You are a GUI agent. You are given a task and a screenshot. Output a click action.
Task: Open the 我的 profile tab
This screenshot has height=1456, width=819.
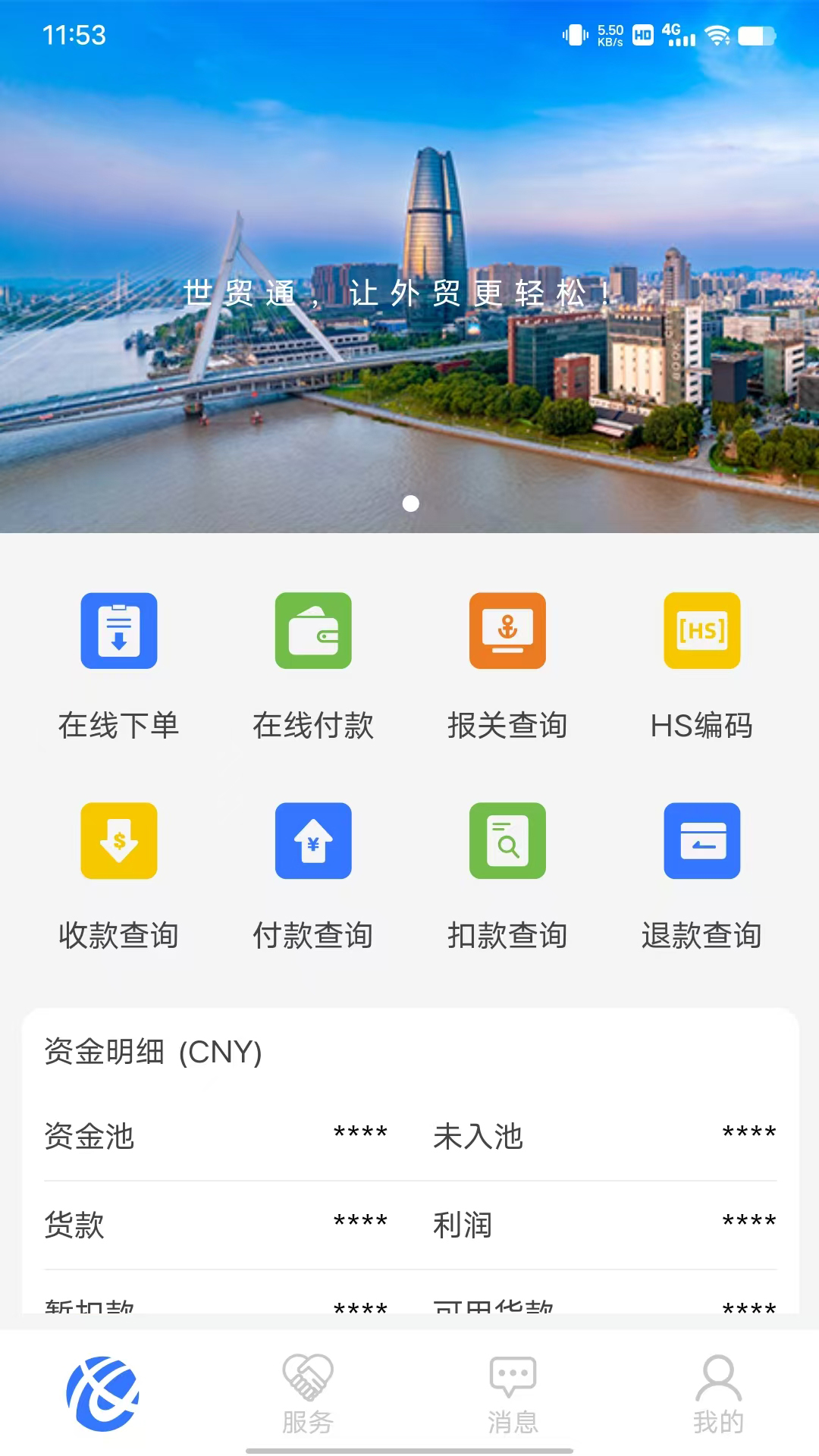(717, 1395)
